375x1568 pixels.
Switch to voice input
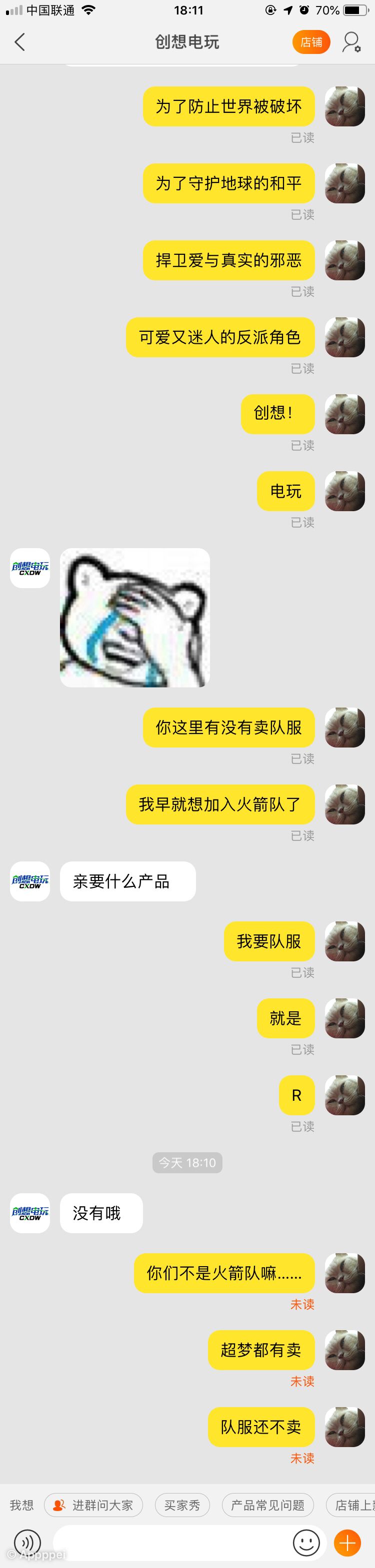(27, 1542)
